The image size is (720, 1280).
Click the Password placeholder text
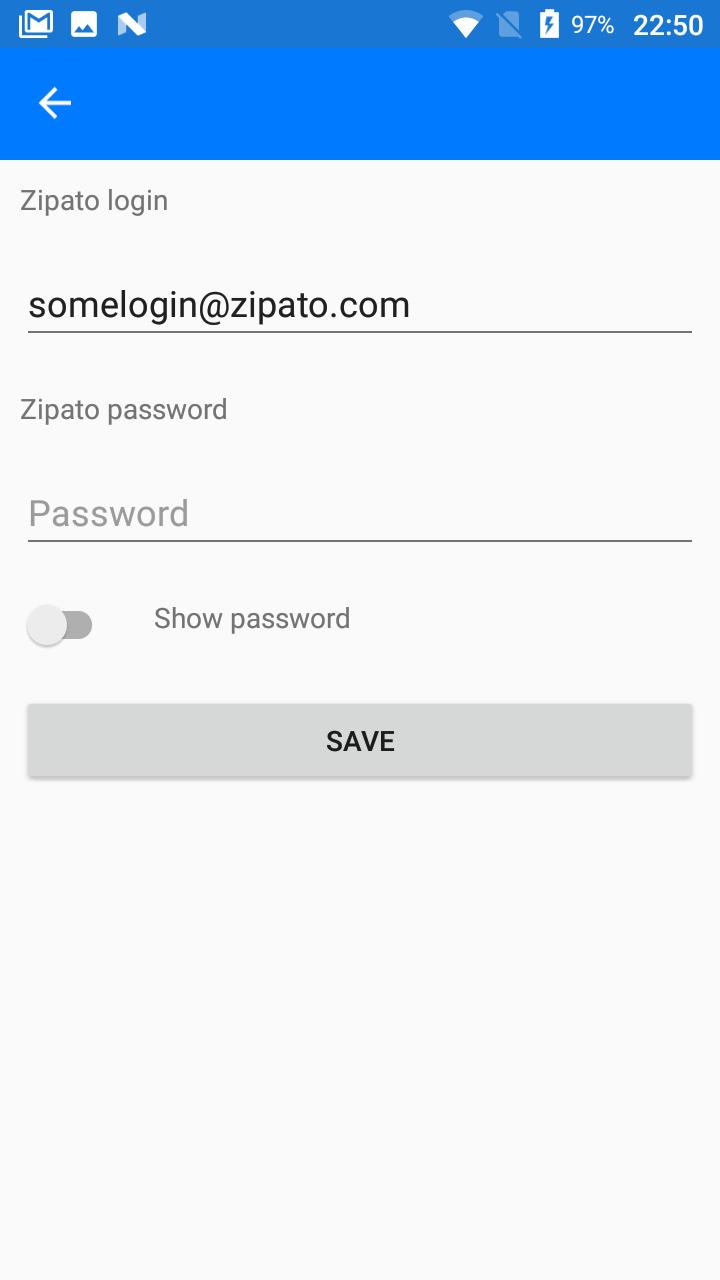109,513
